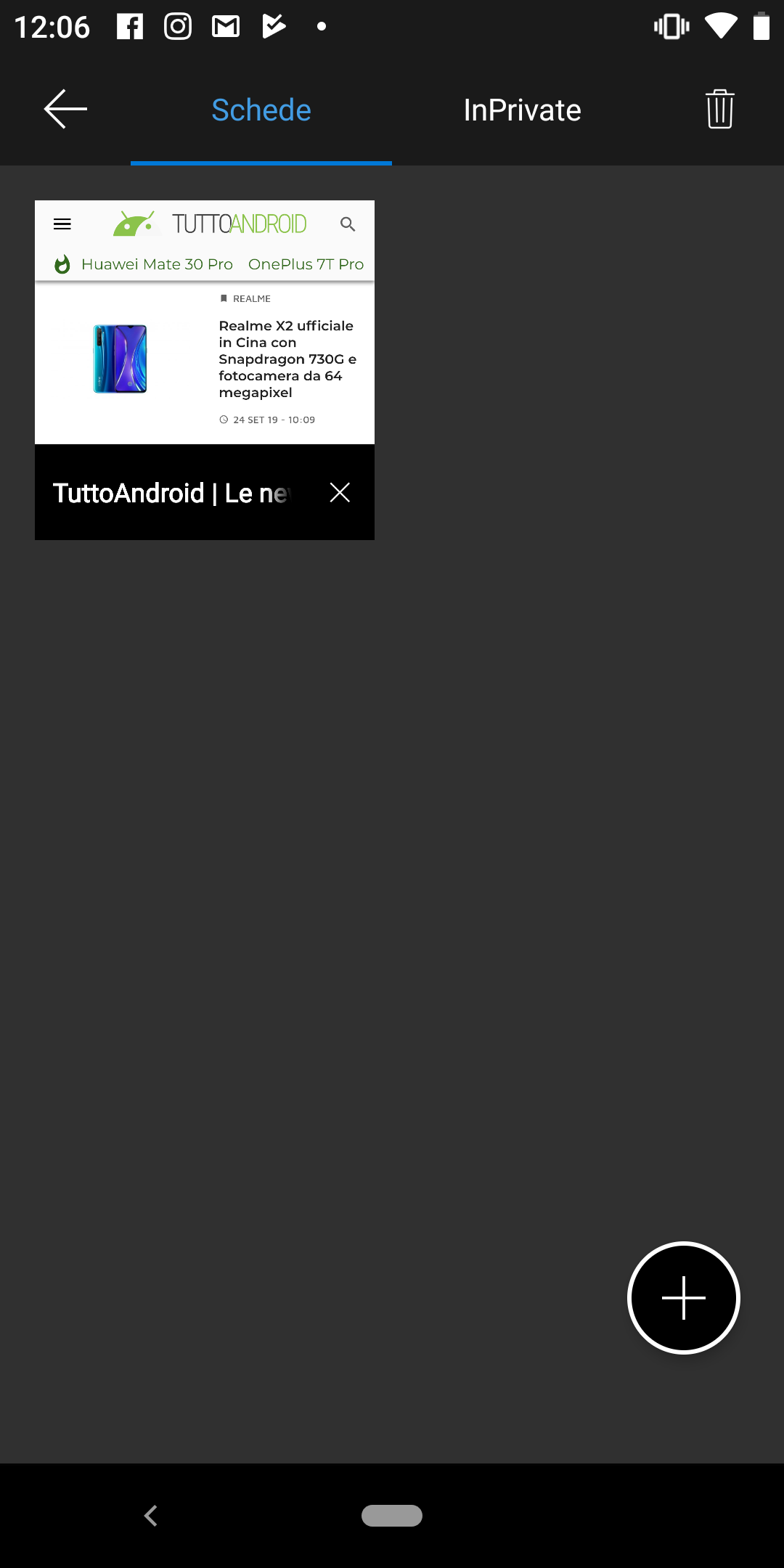Screen dimensions: 784x1568
Task: Tap the home pill in navigation bar
Action: pos(392,1516)
